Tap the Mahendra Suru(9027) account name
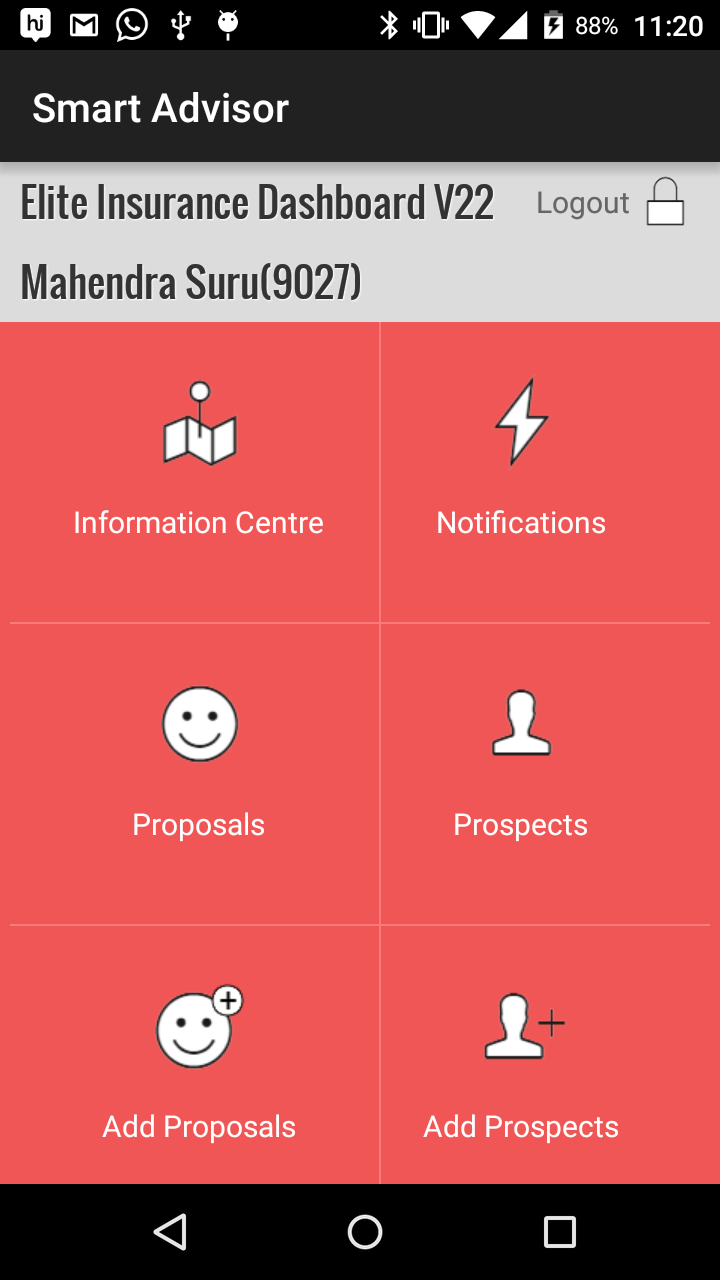Viewport: 720px width, 1280px height. (190, 283)
